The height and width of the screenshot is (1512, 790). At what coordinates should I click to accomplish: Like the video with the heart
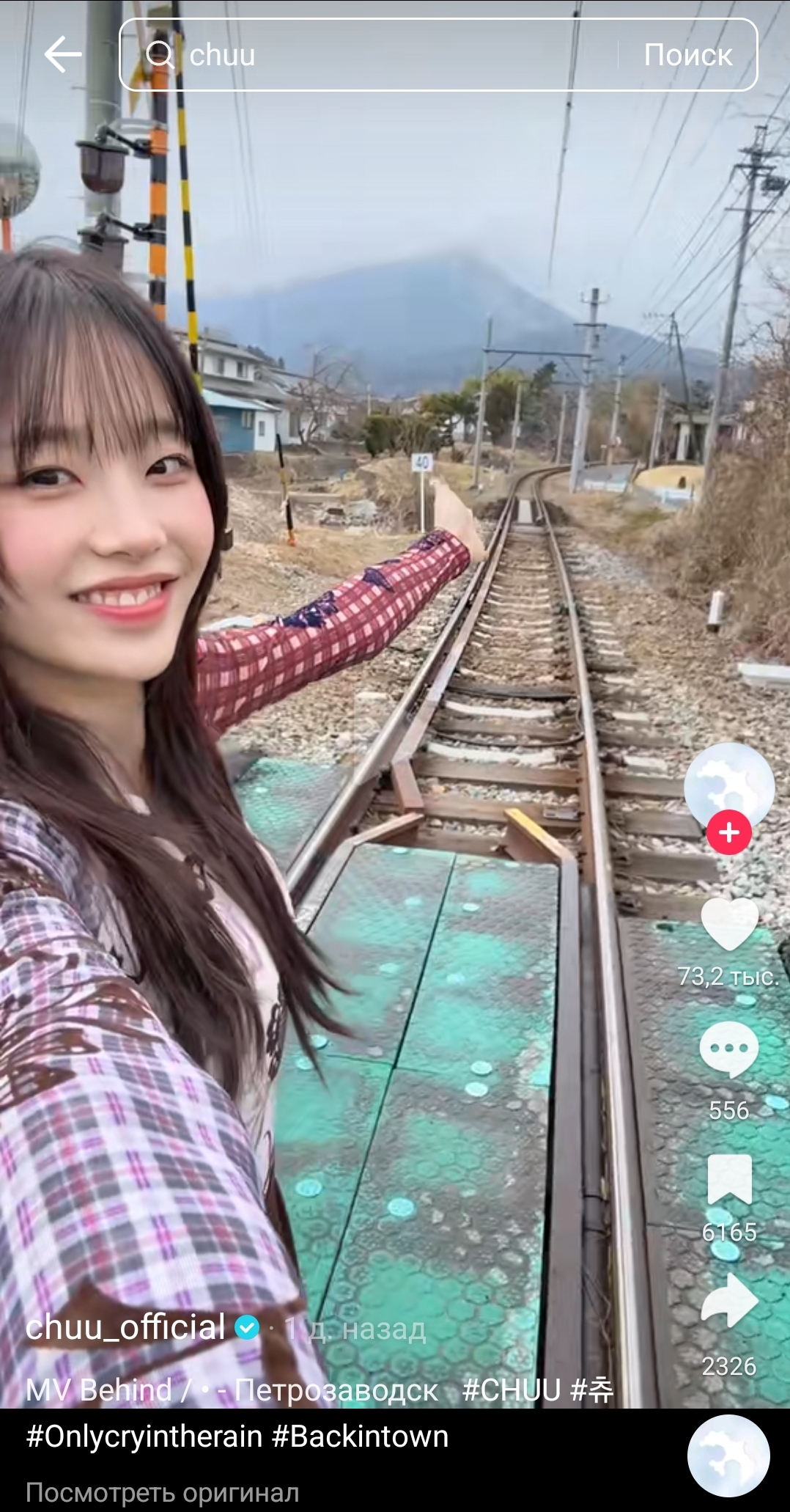729,925
